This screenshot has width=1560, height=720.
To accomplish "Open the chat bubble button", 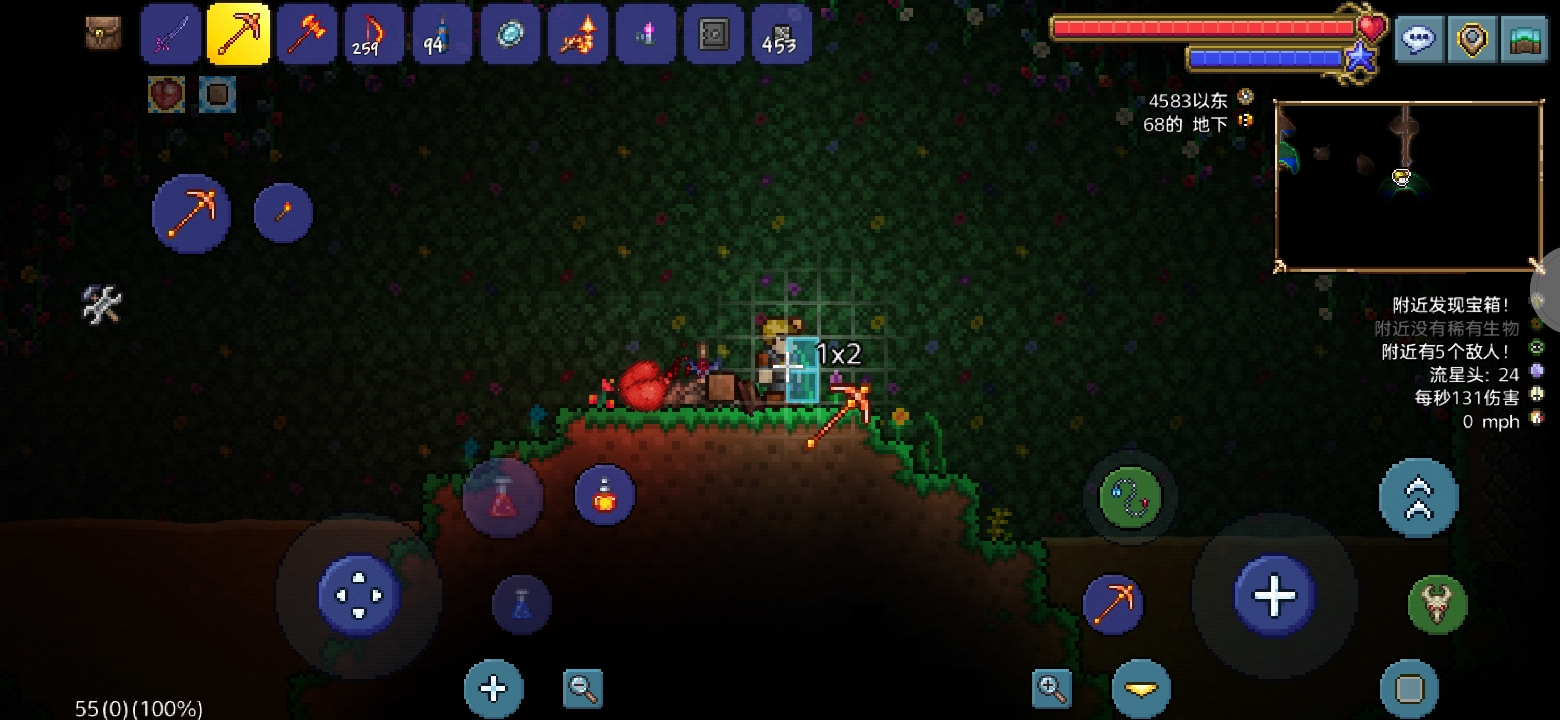I will 1419,40.
